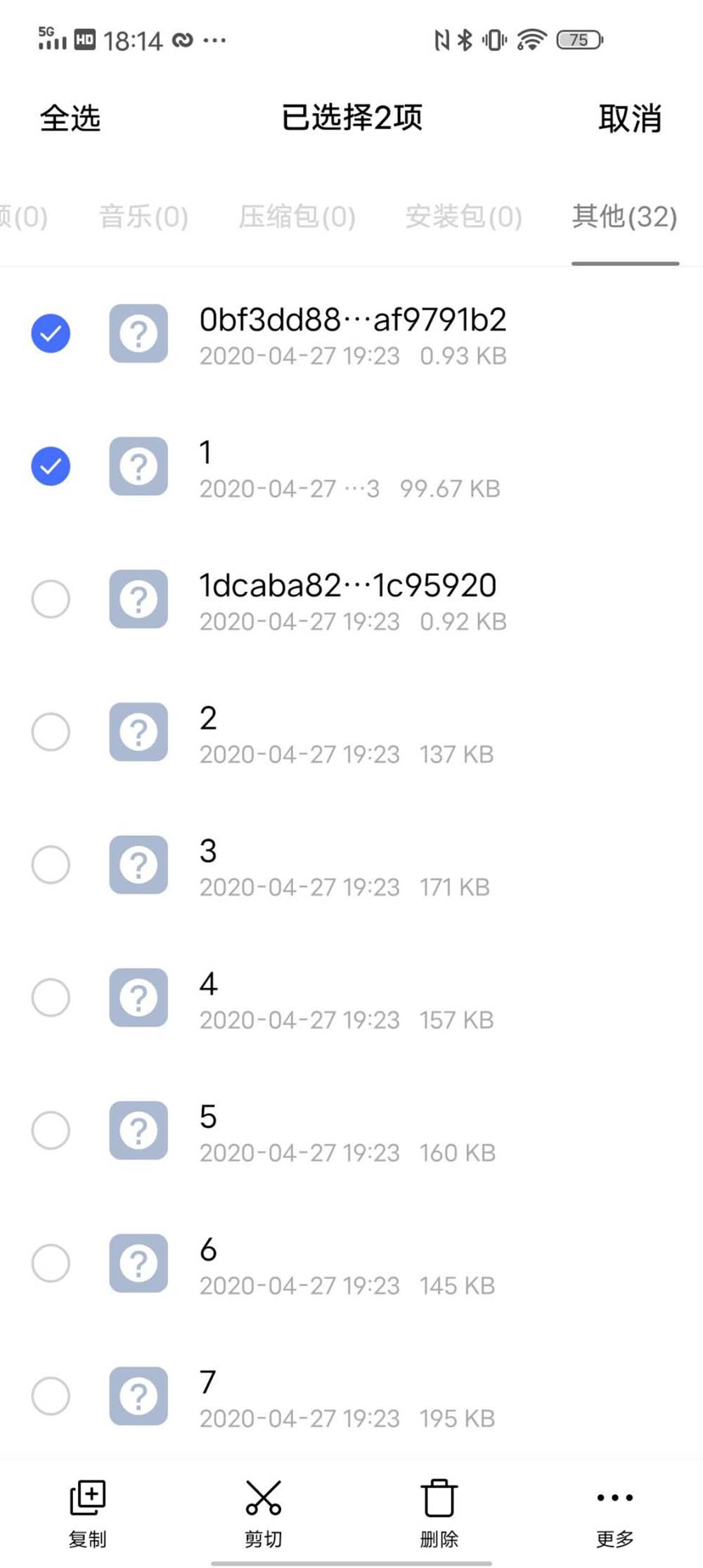This screenshot has width=703, height=1568.
Task: Select the file named 3 via its circle
Action: coord(51,866)
